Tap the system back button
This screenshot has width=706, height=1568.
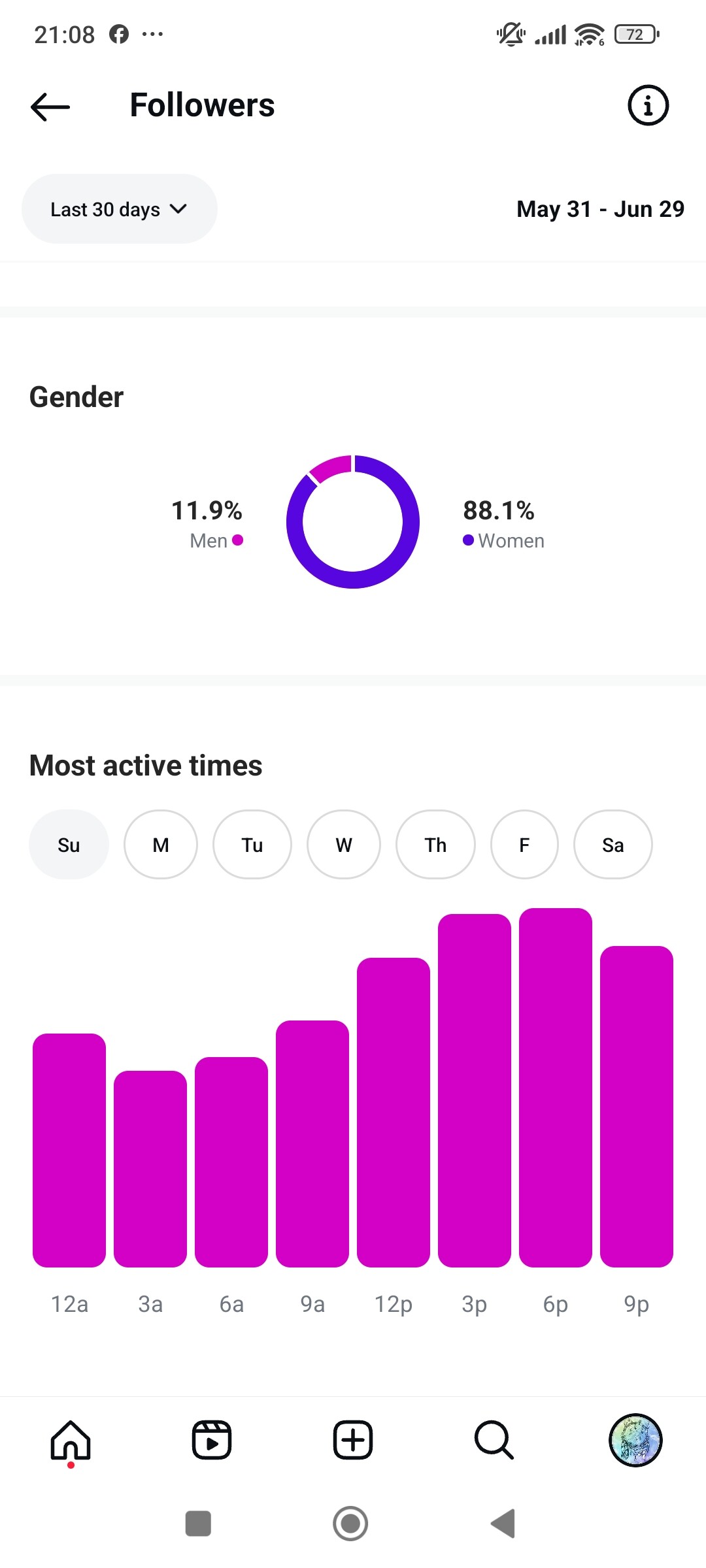click(503, 1524)
